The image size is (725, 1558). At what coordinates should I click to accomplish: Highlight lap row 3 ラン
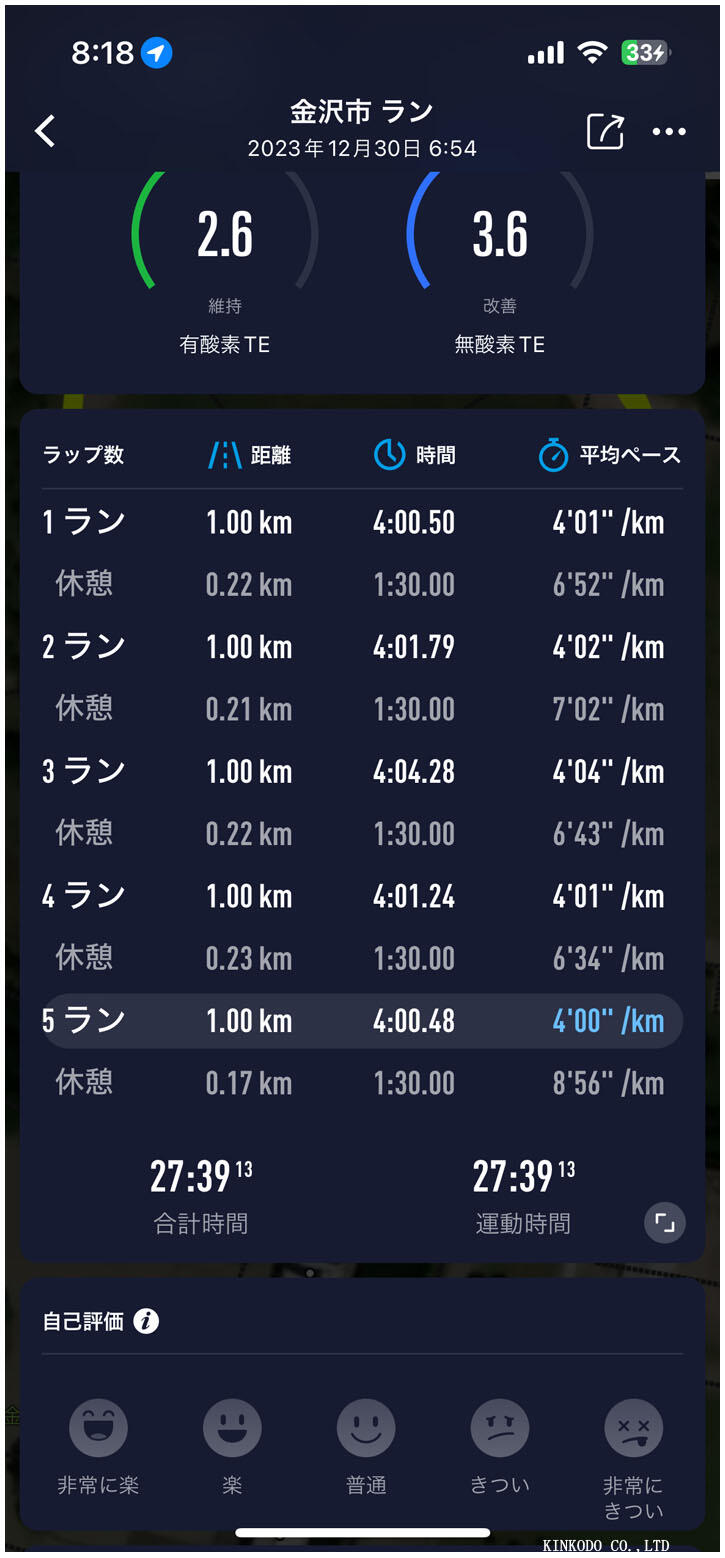point(362,771)
